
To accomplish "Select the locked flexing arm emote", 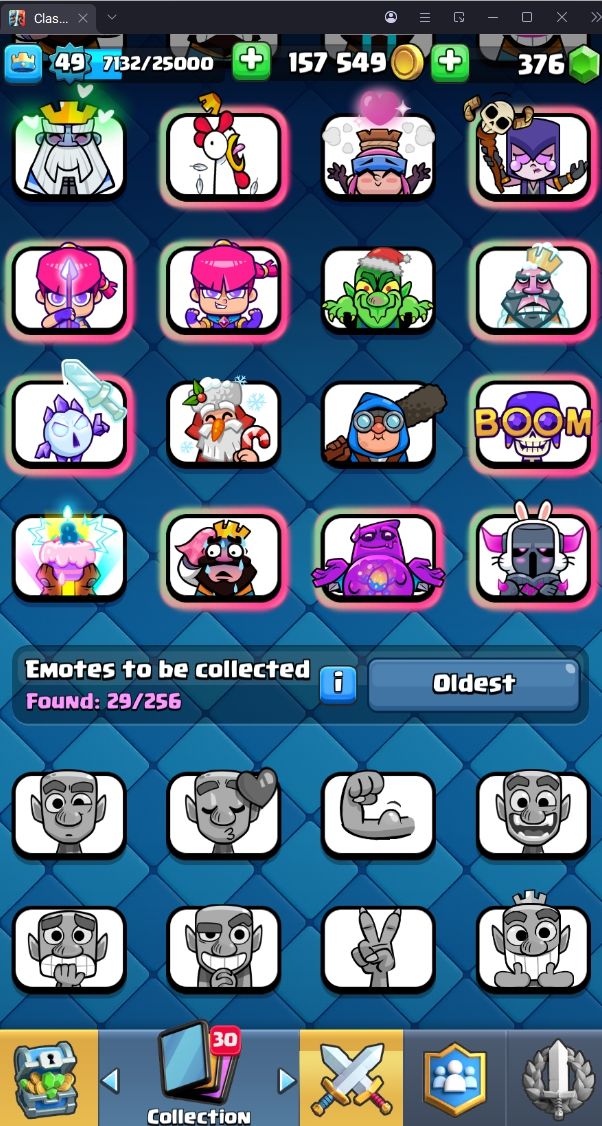I will coord(379,815).
